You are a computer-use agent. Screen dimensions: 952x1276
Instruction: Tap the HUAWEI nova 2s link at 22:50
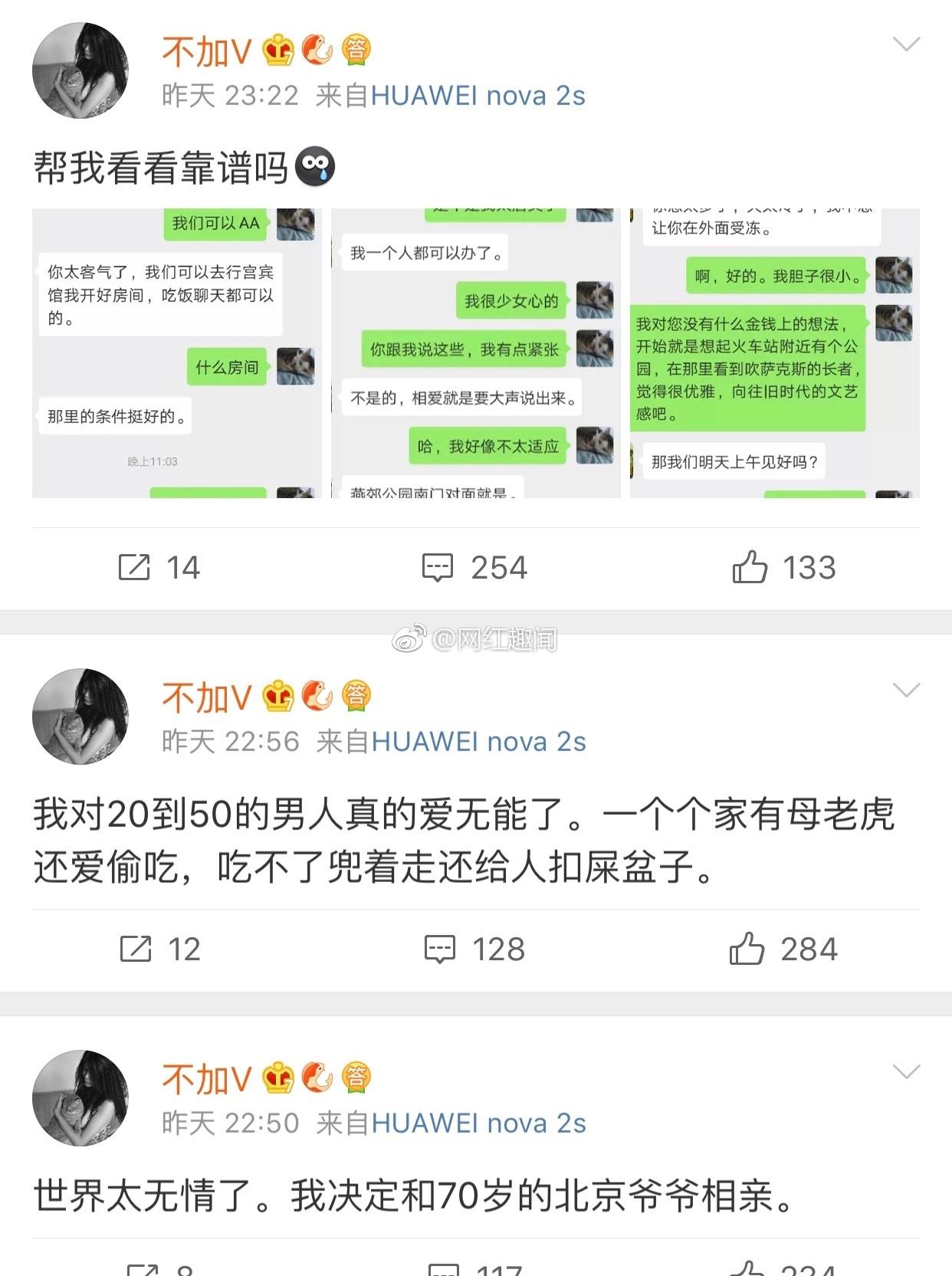pyautogui.click(x=478, y=1123)
